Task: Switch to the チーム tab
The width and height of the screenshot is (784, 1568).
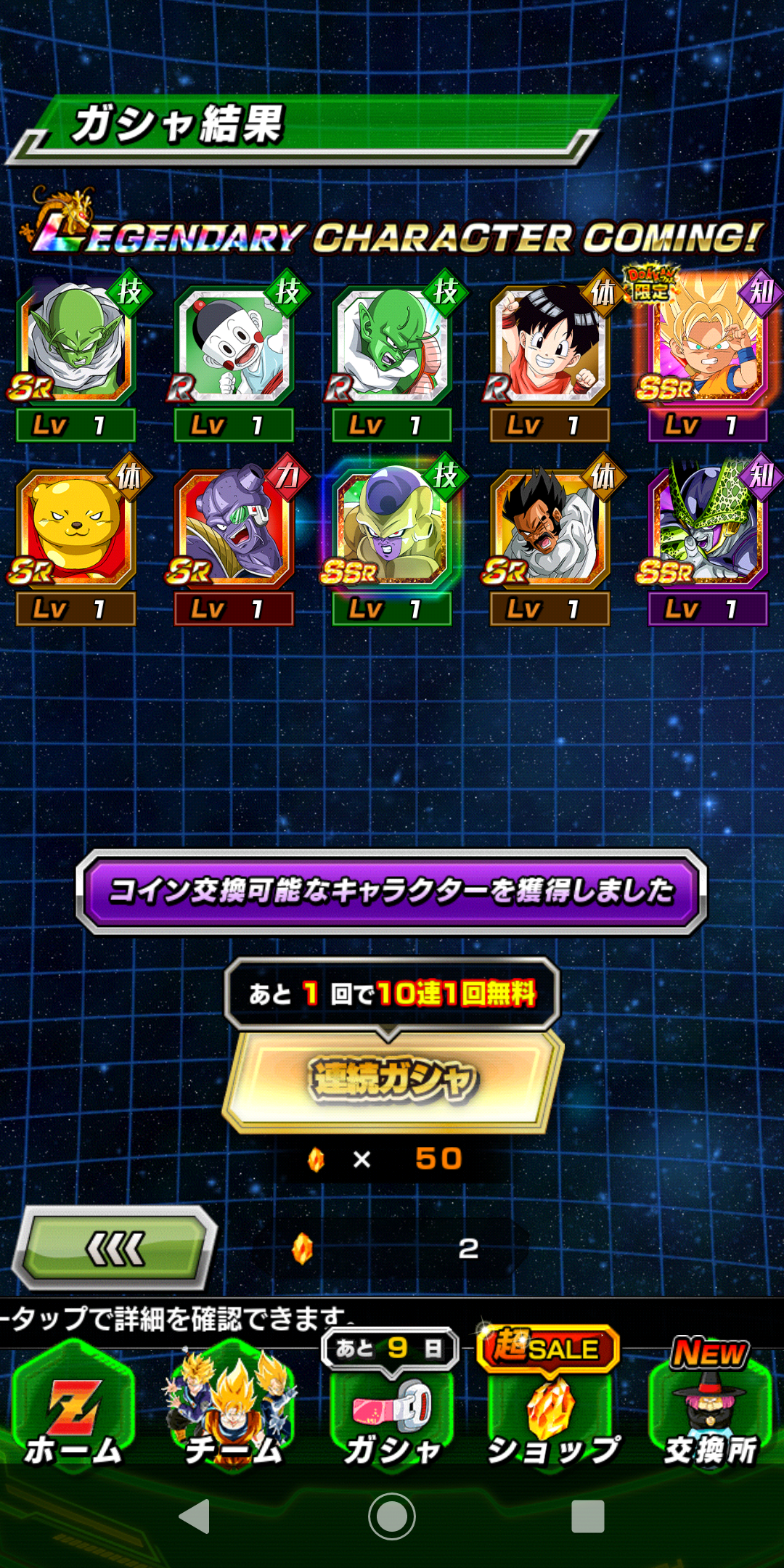Action: click(232, 1408)
